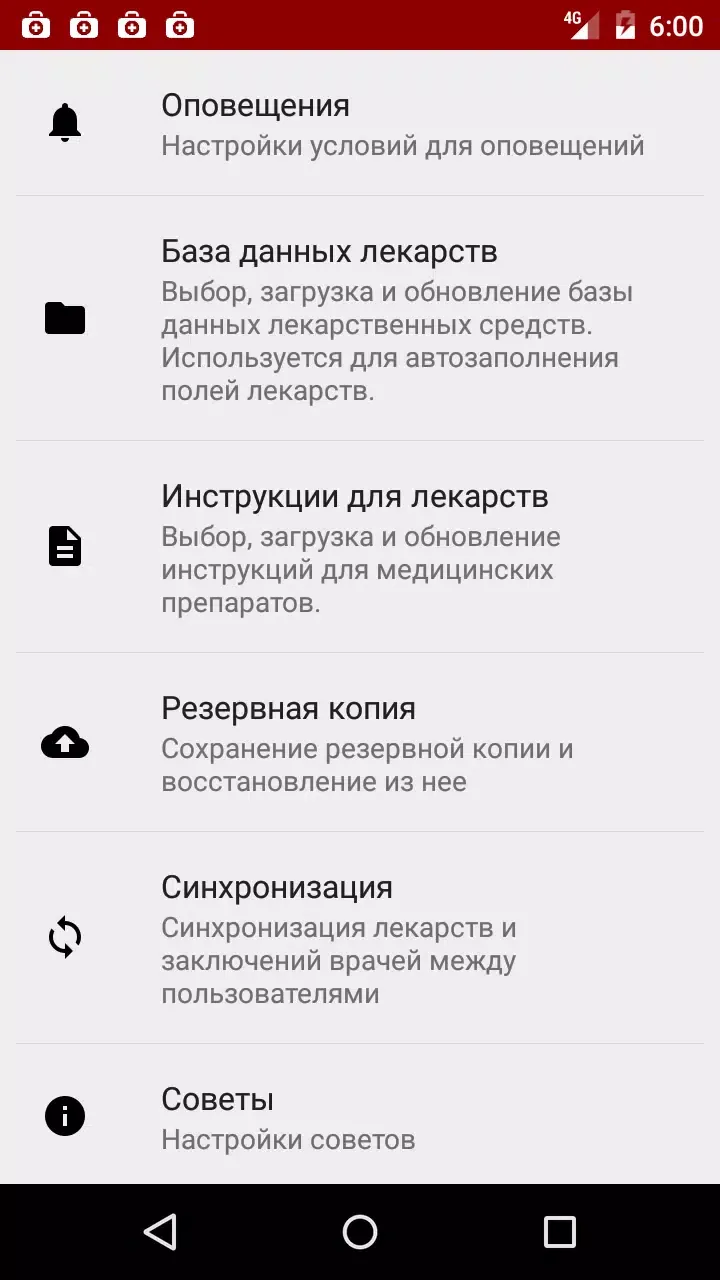Open Советы tips settings

(360, 1115)
